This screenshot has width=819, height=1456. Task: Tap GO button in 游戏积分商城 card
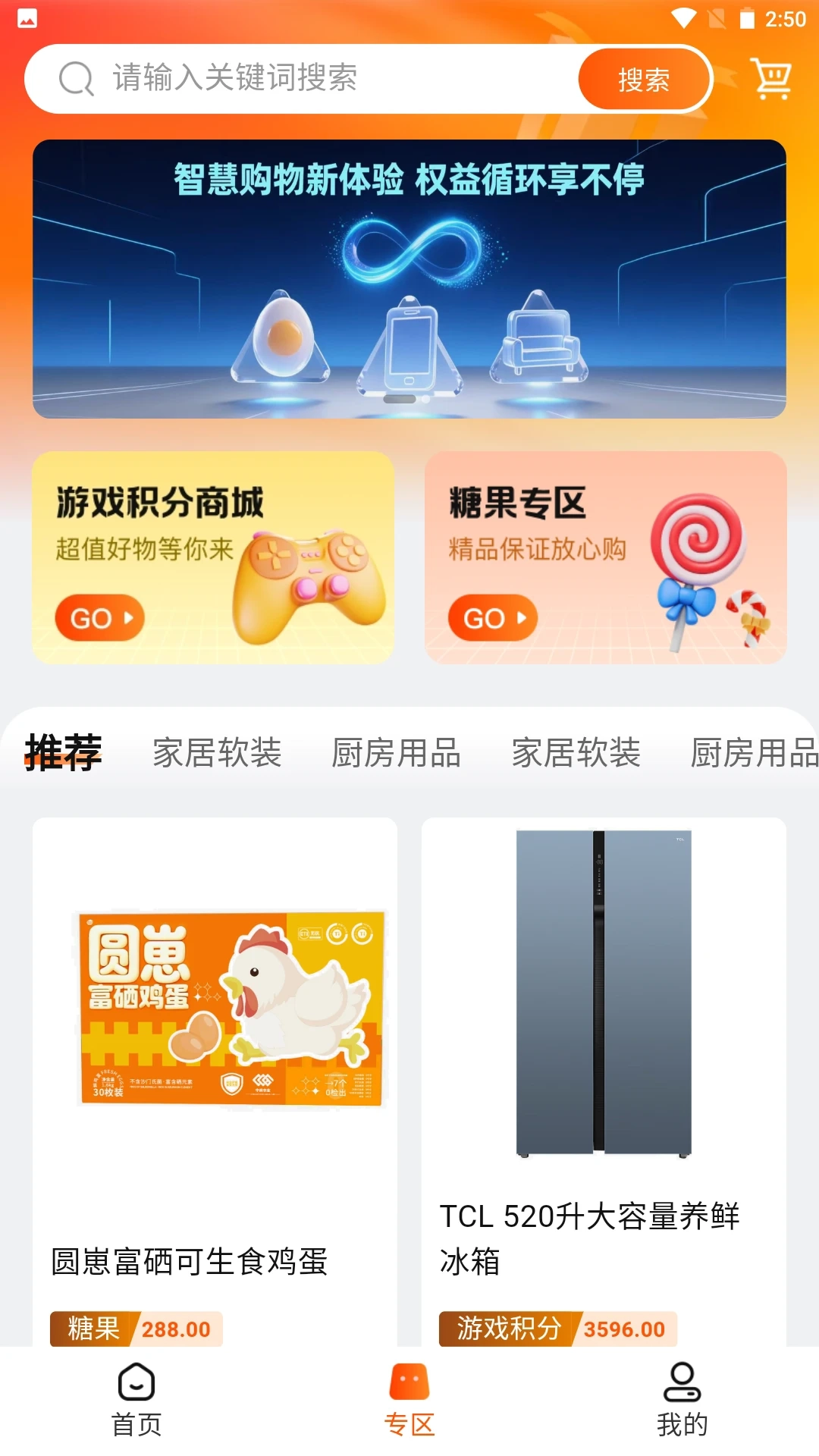tap(99, 617)
